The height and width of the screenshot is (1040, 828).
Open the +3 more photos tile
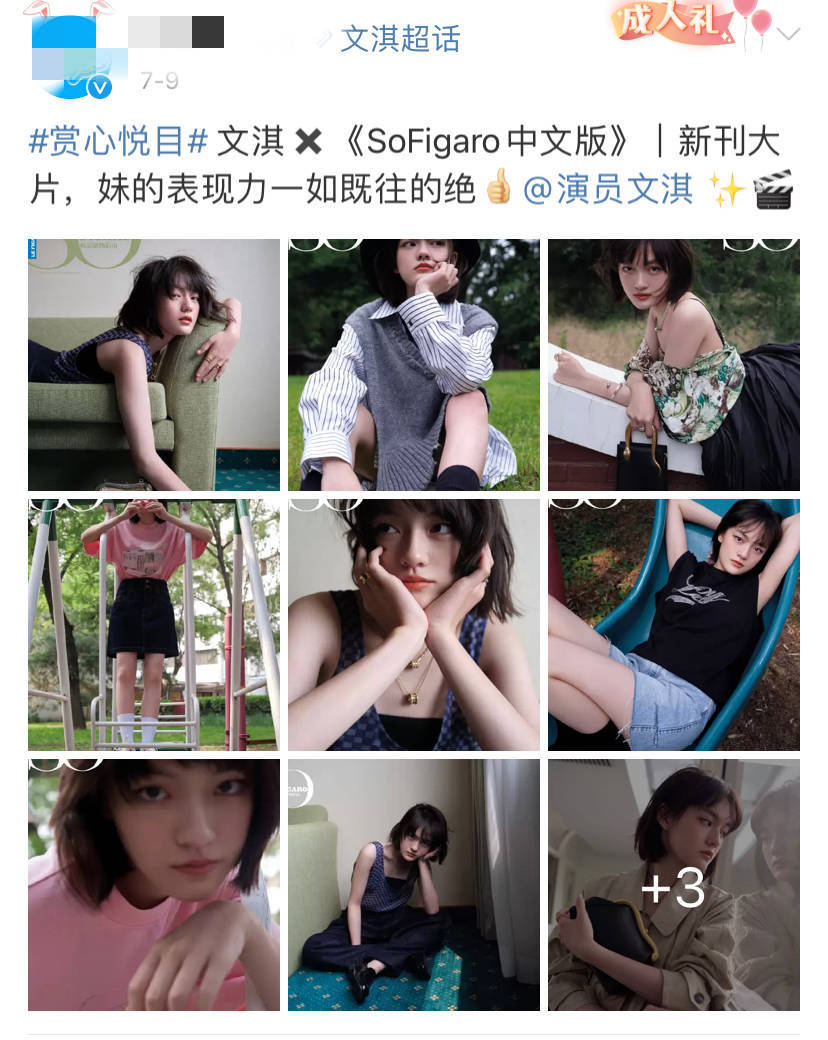coord(674,885)
